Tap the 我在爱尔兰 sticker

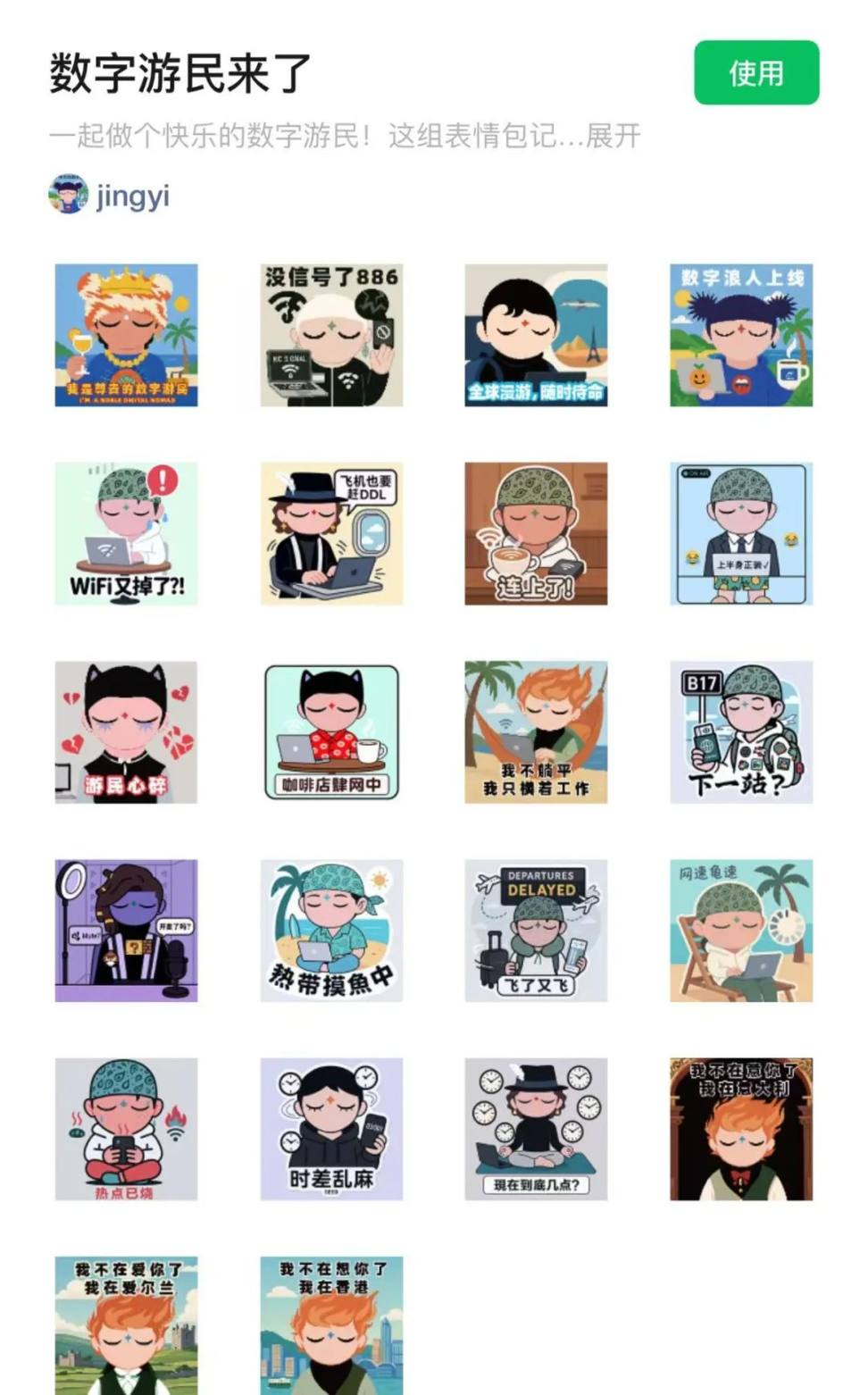126,1324
